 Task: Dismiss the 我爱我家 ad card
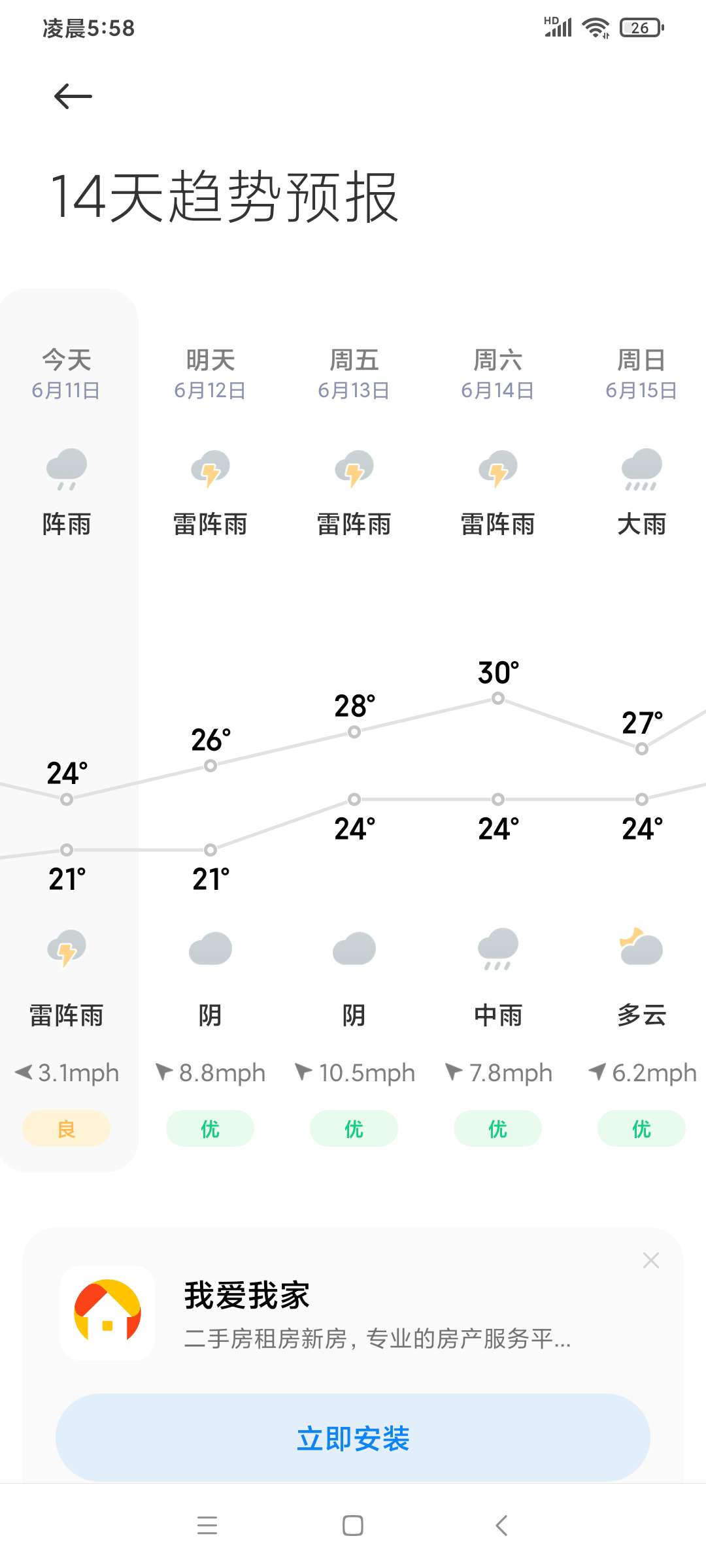(650, 1260)
